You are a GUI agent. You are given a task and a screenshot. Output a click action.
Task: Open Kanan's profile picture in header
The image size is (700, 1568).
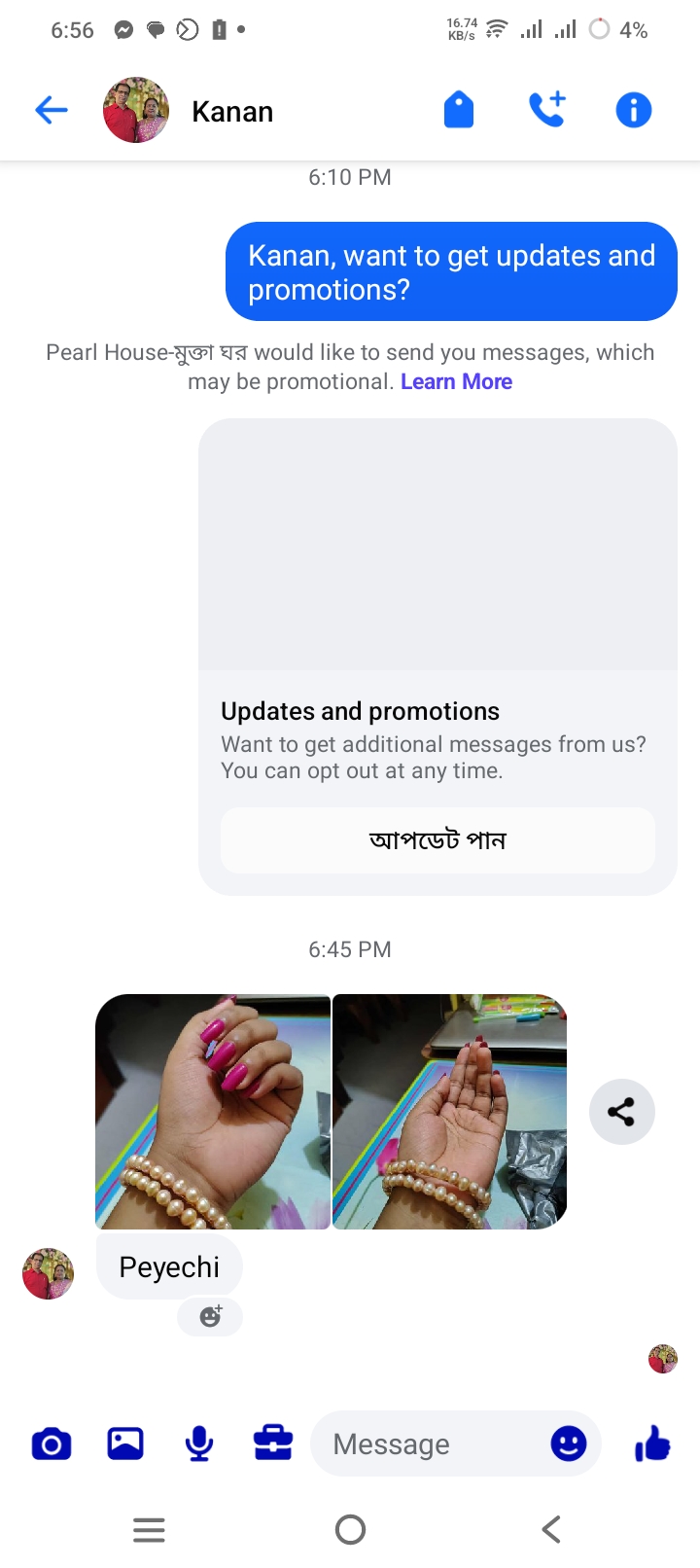(x=136, y=110)
